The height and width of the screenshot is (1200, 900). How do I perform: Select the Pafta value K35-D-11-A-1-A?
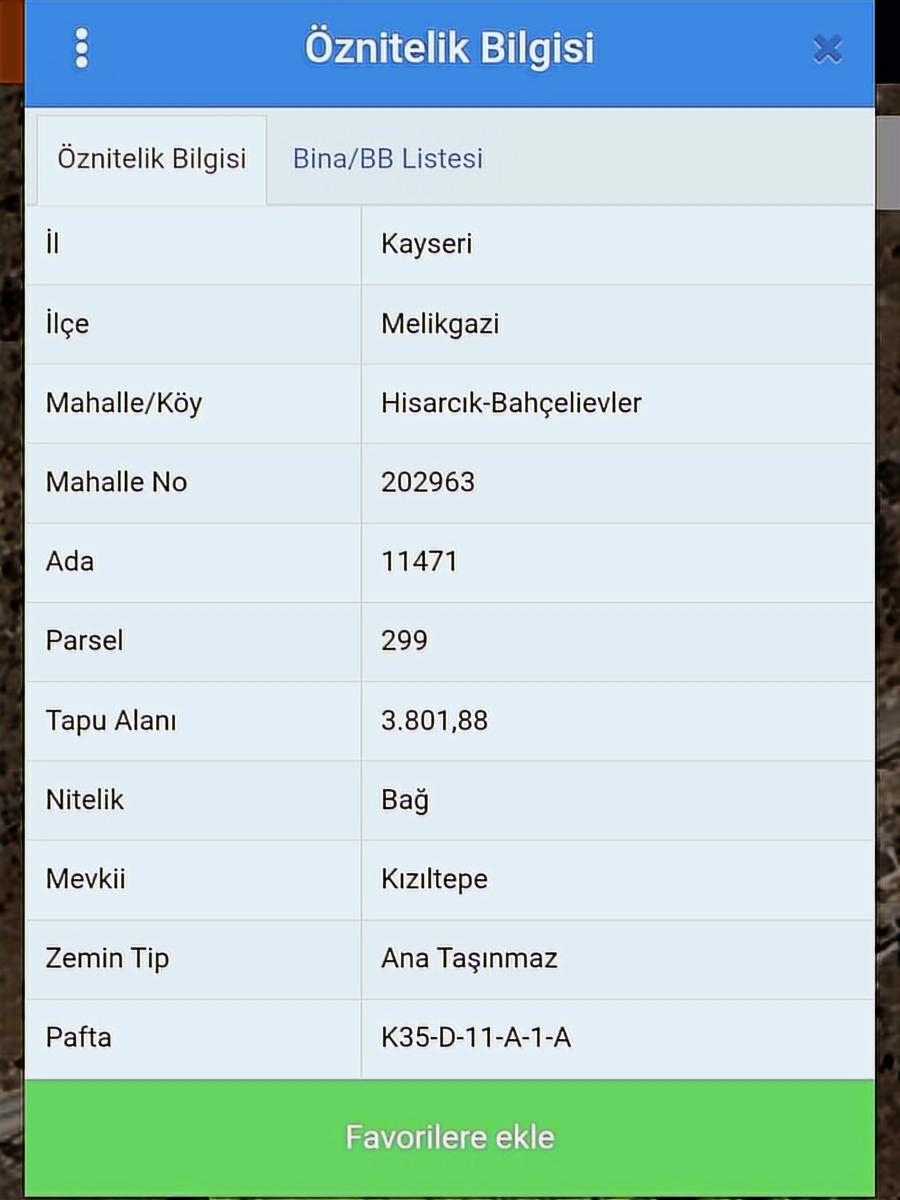coord(475,1038)
